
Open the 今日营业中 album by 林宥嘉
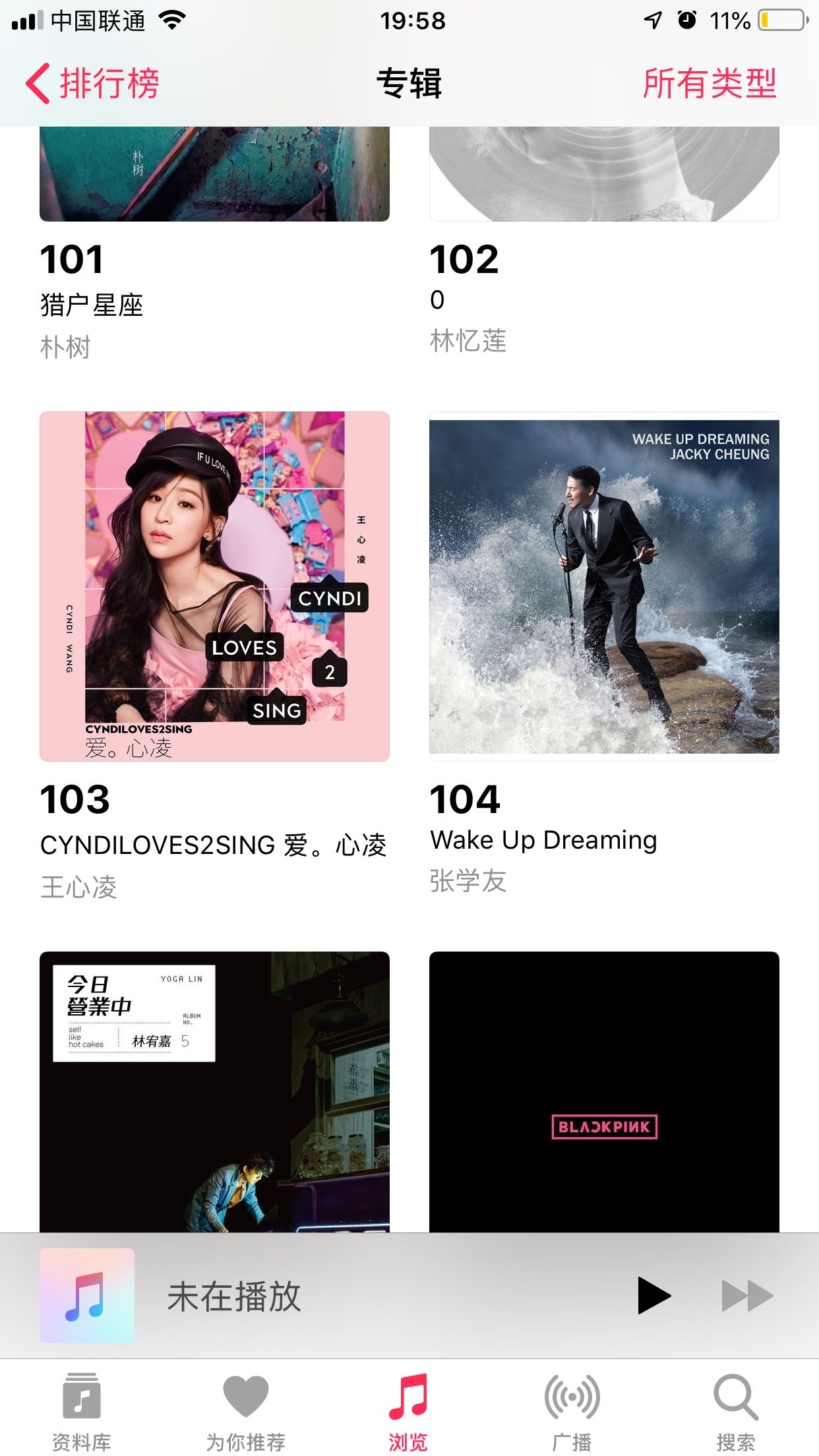coord(214,1091)
